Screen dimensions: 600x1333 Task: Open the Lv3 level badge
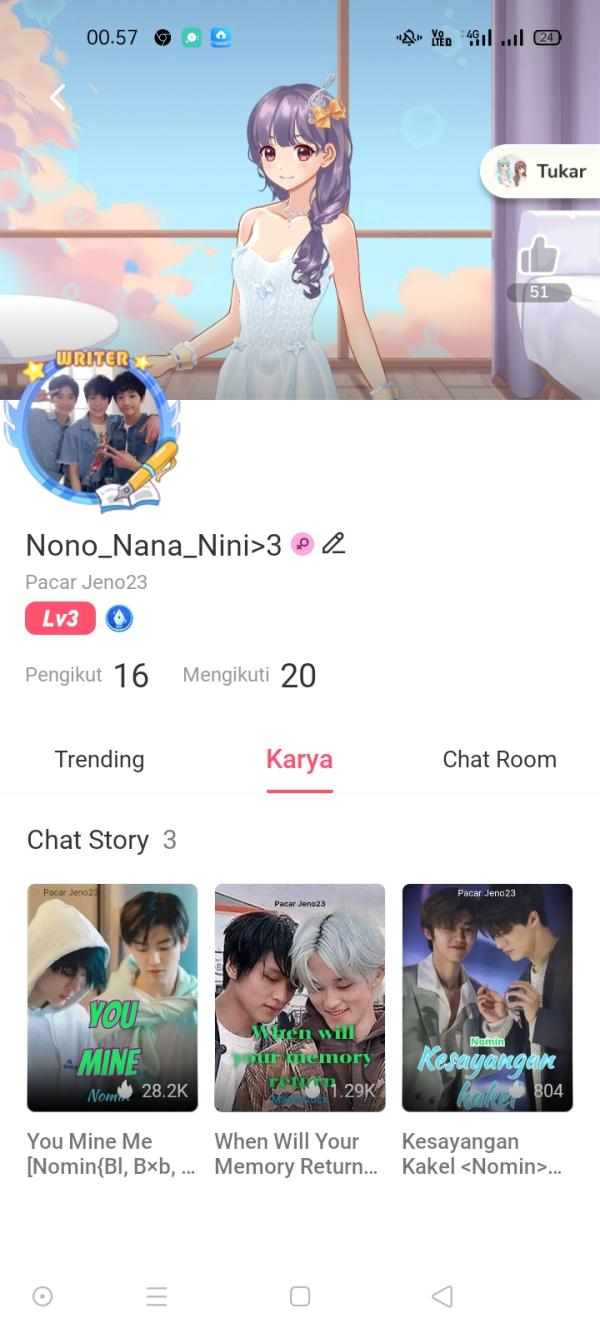click(x=60, y=619)
